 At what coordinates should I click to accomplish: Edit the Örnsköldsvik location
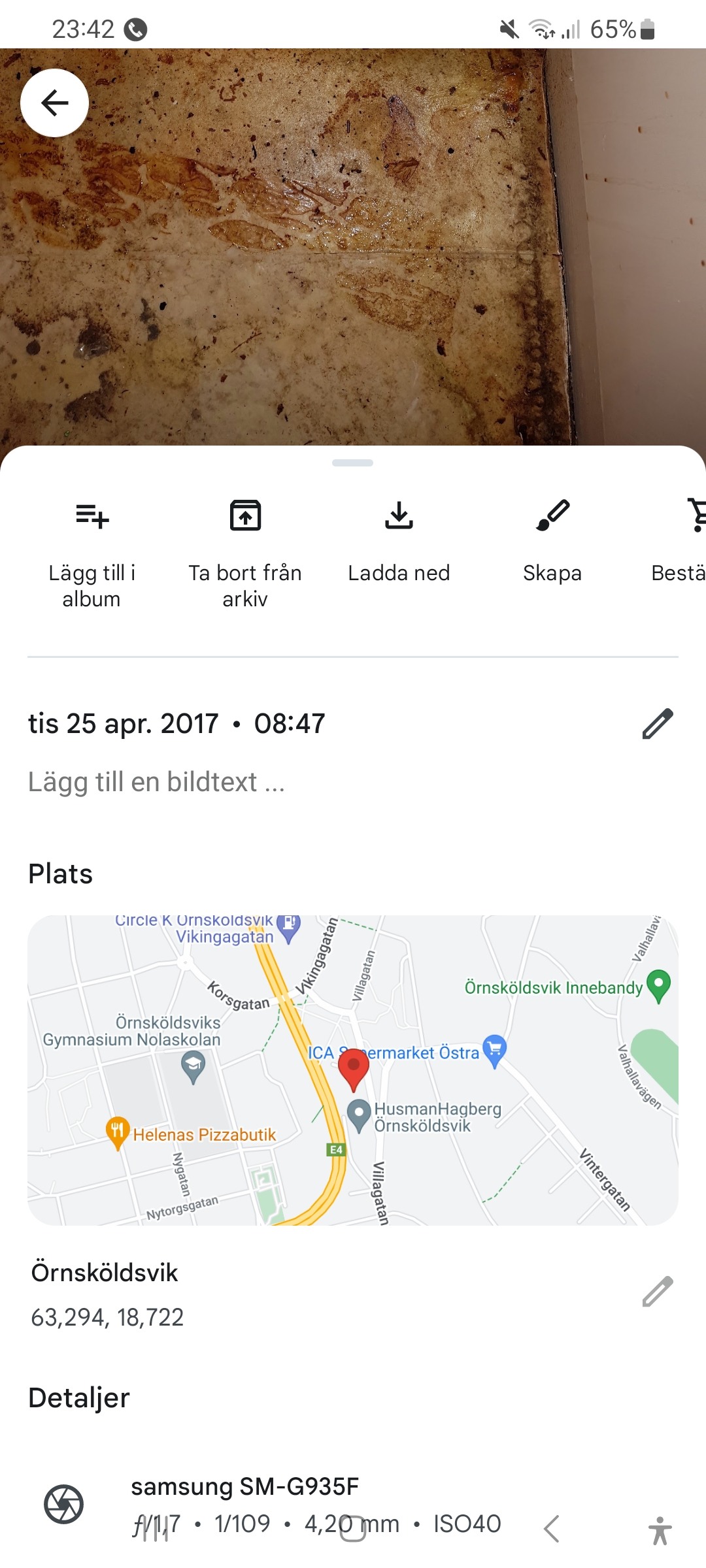click(657, 1292)
